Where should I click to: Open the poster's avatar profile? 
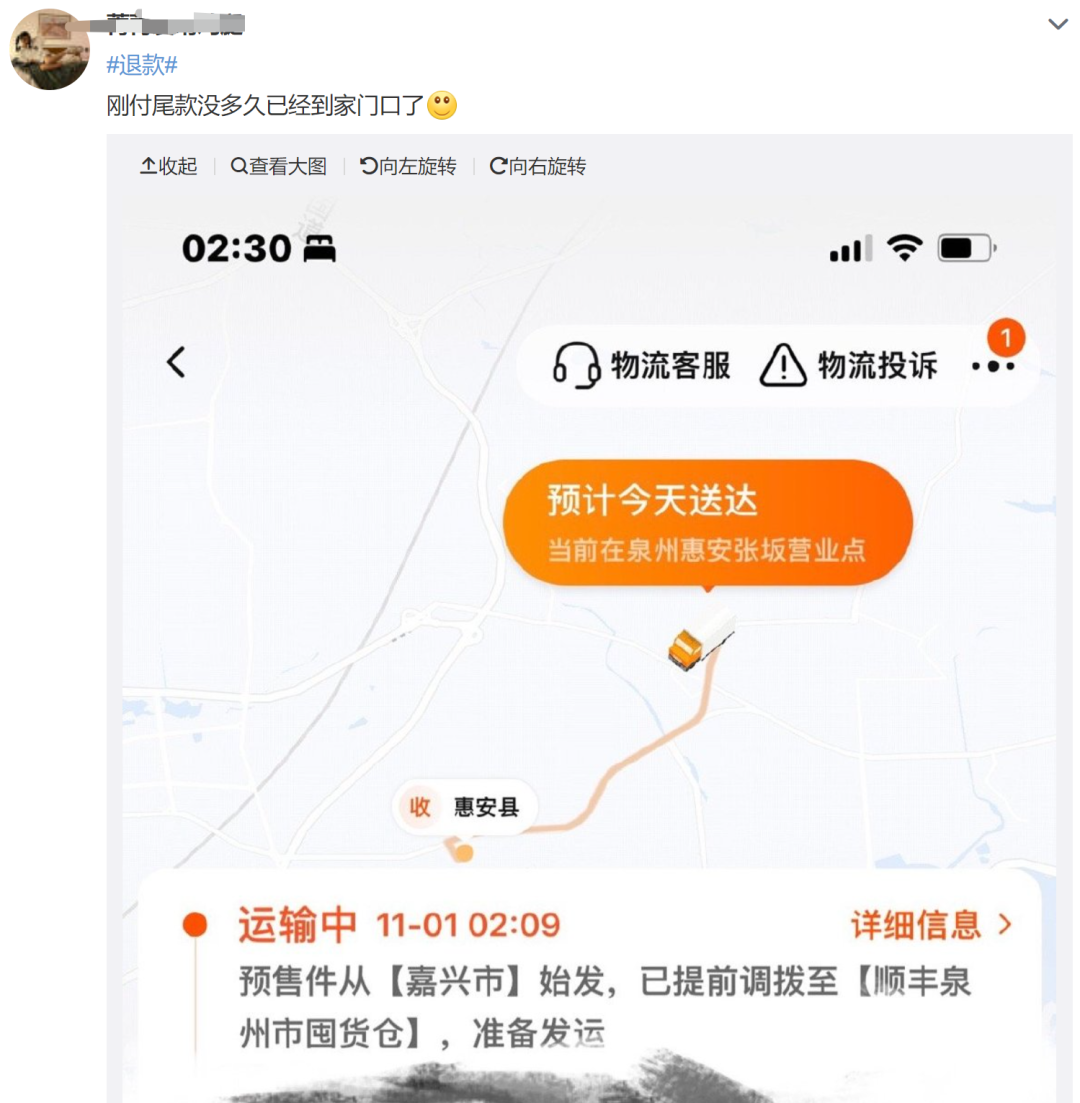pos(49,49)
